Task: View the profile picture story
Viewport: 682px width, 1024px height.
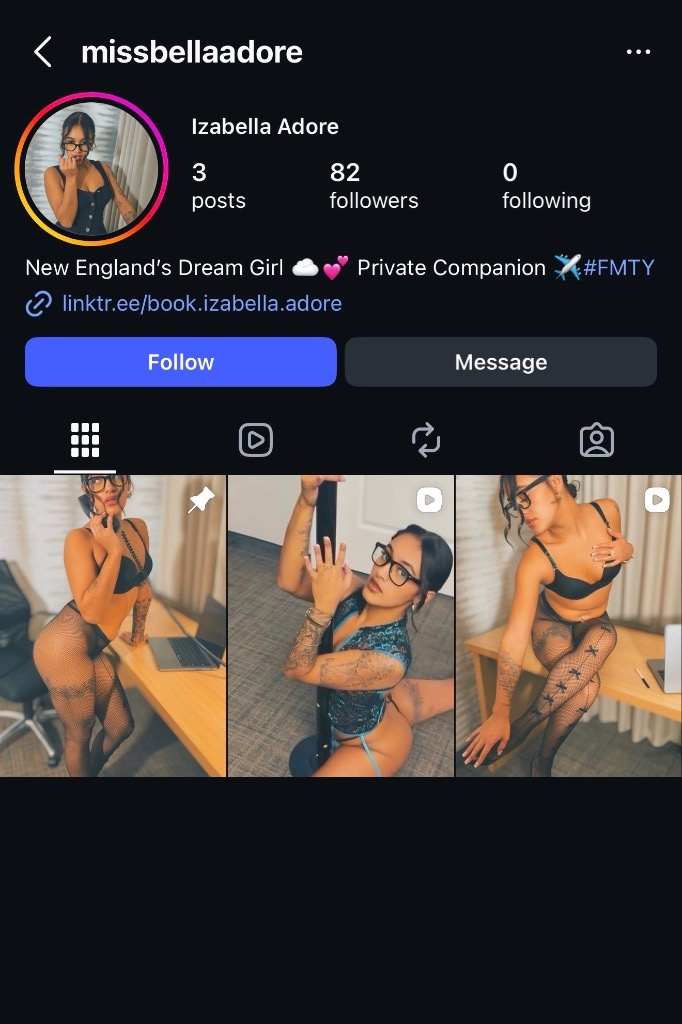Action: [x=91, y=169]
